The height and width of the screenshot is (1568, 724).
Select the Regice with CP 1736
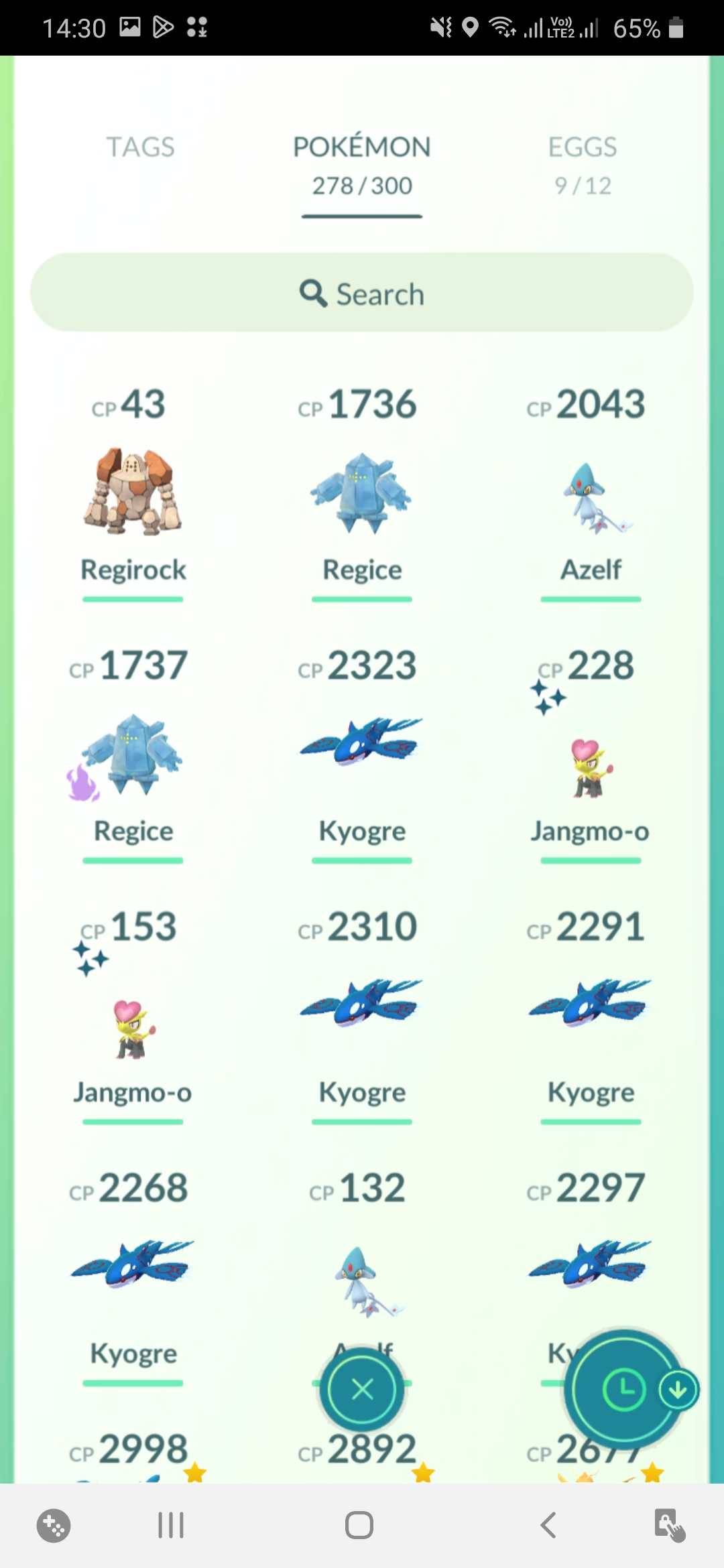tap(361, 493)
